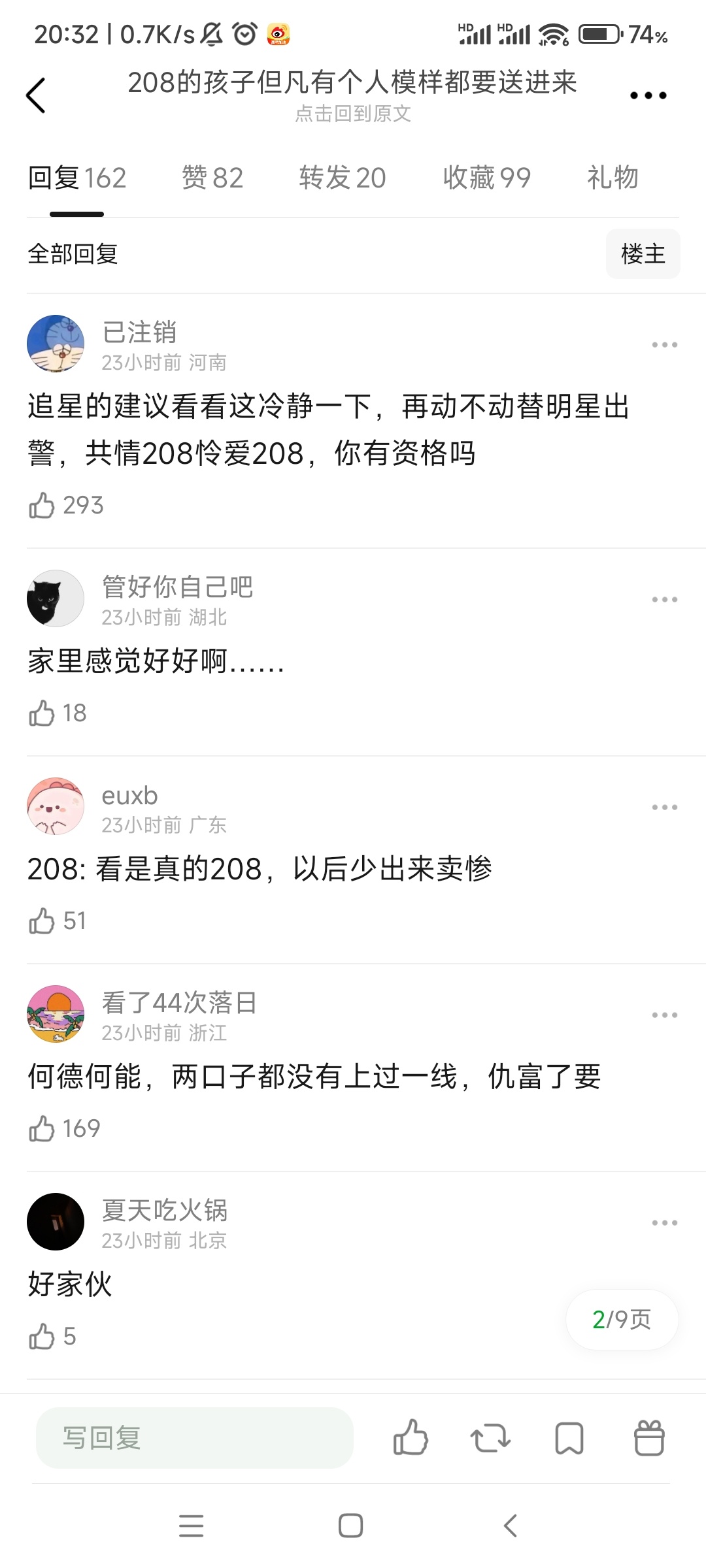Like the comment by 已注销
706x1568 pixels.
coord(42,505)
